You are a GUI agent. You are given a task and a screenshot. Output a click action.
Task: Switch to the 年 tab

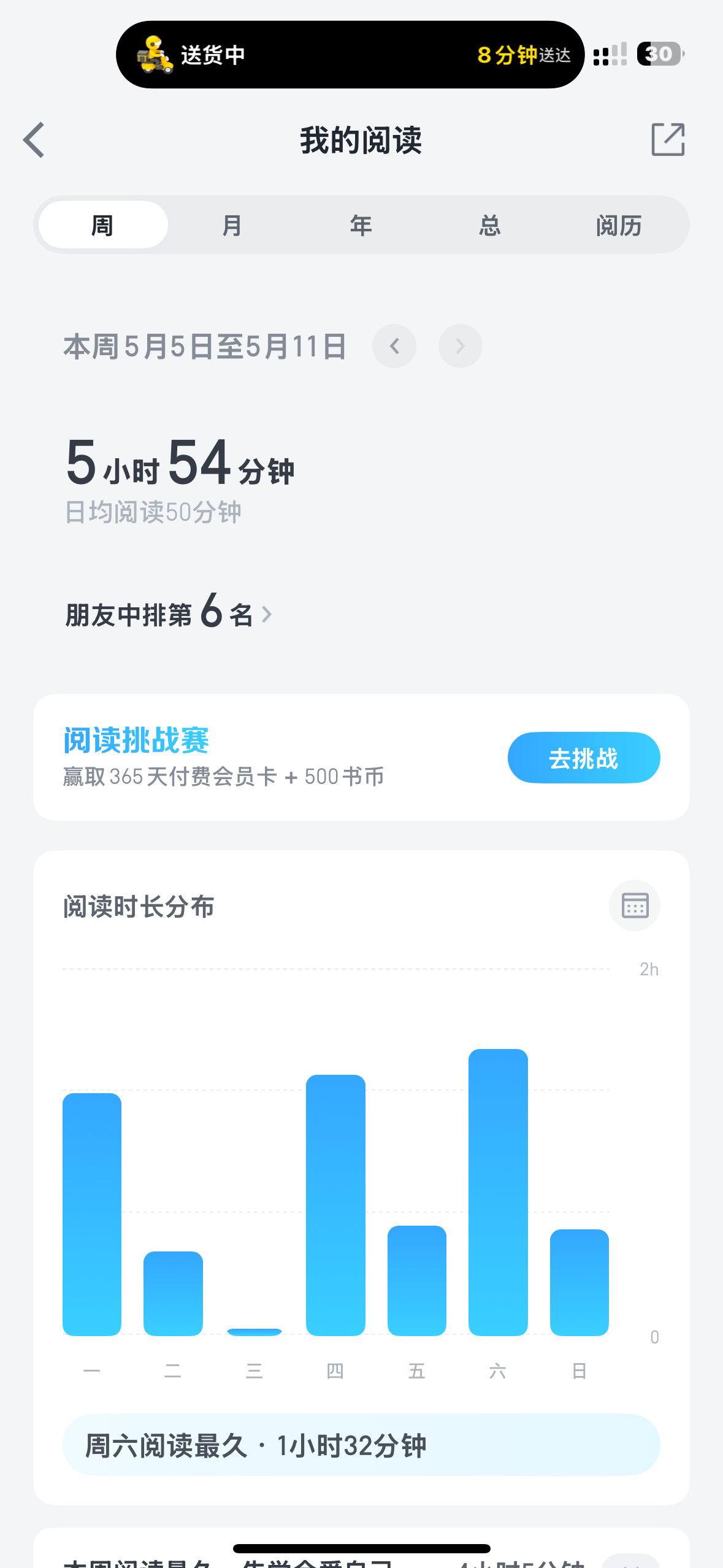[361, 225]
